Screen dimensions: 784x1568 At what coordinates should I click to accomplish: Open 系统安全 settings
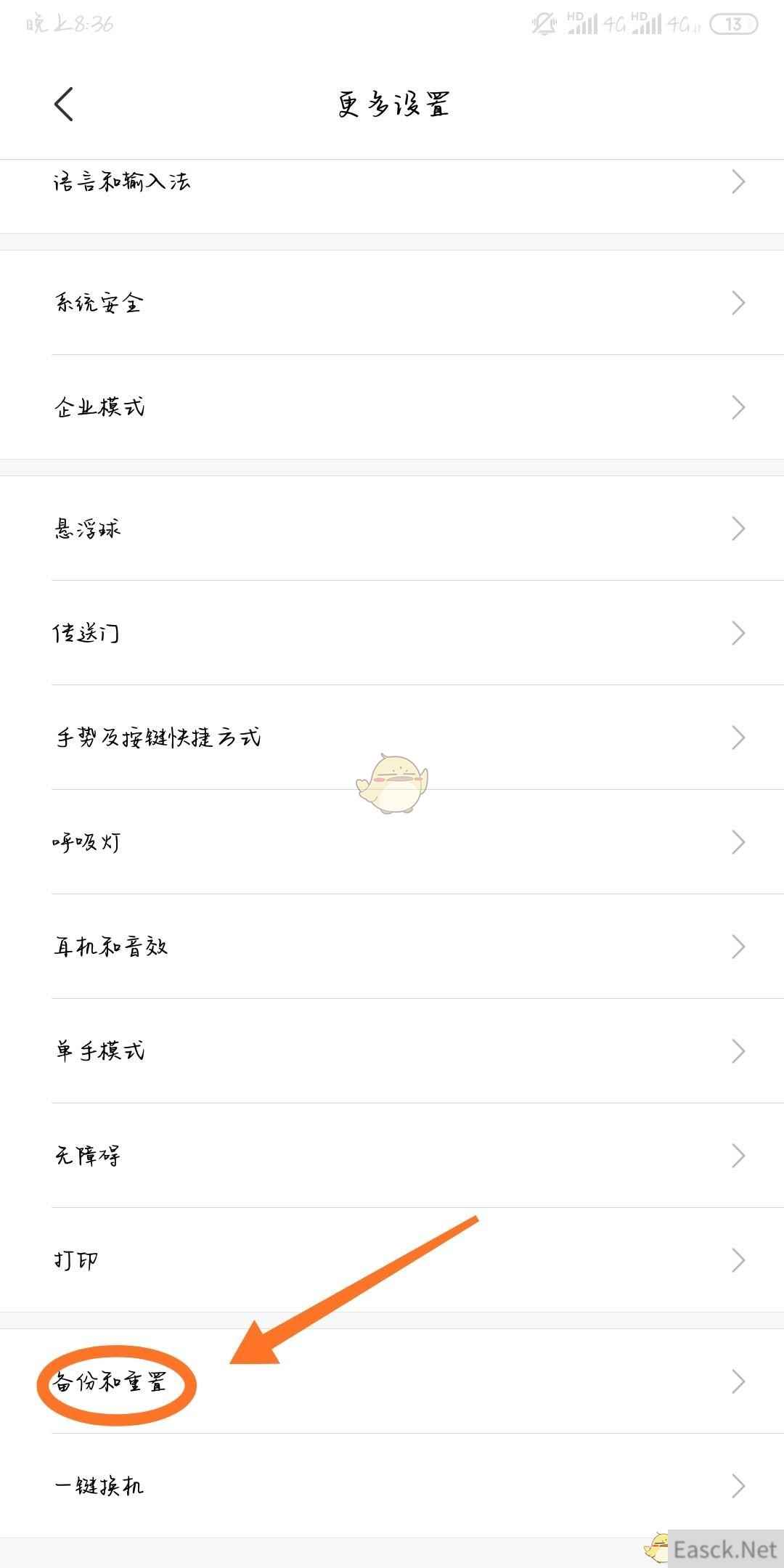(x=392, y=303)
